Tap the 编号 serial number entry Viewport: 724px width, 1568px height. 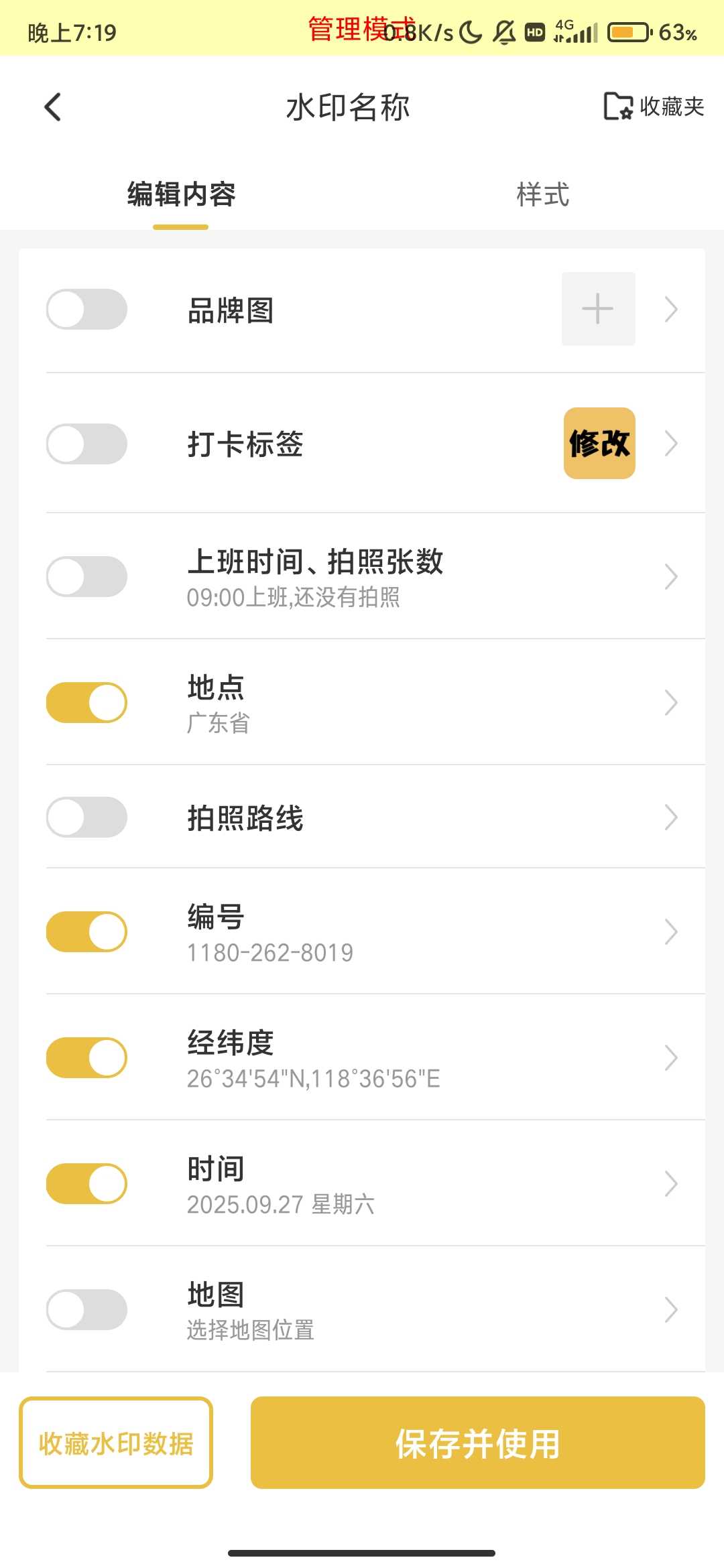click(362, 931)
